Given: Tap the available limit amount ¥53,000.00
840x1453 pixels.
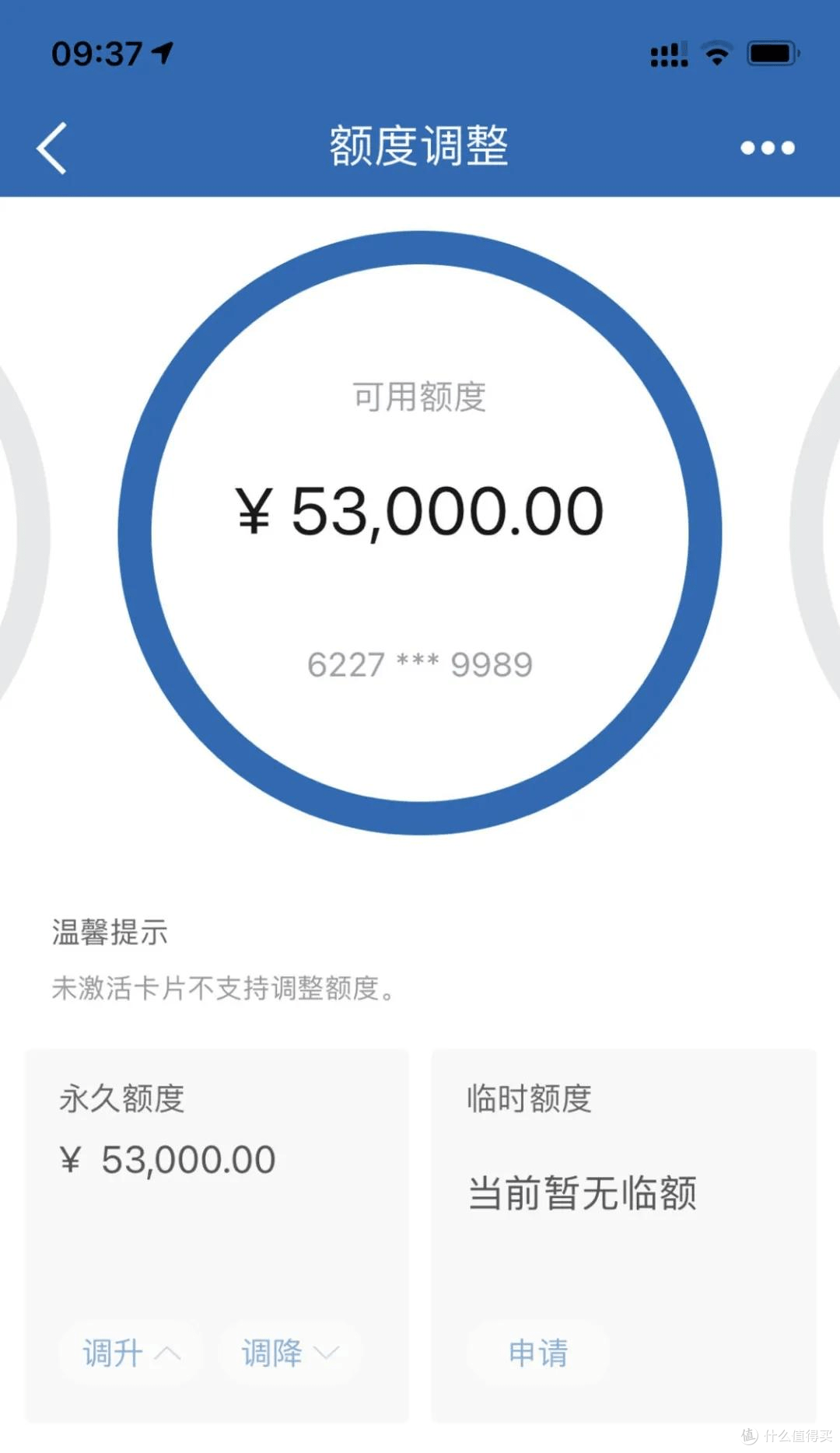Looking at the screenshot, I should click(x=418, y=509).
